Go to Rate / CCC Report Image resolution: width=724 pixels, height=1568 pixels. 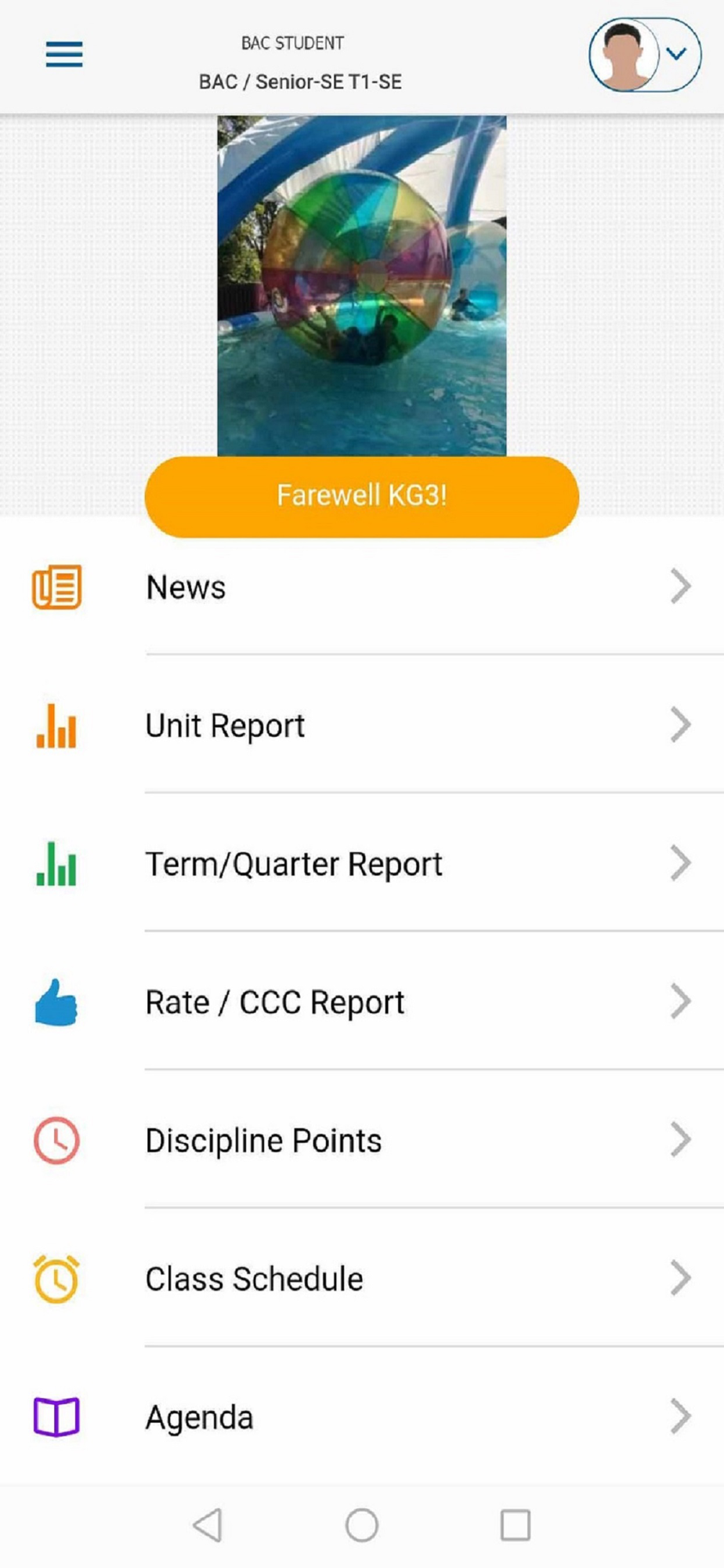(x=362, y=1002)
